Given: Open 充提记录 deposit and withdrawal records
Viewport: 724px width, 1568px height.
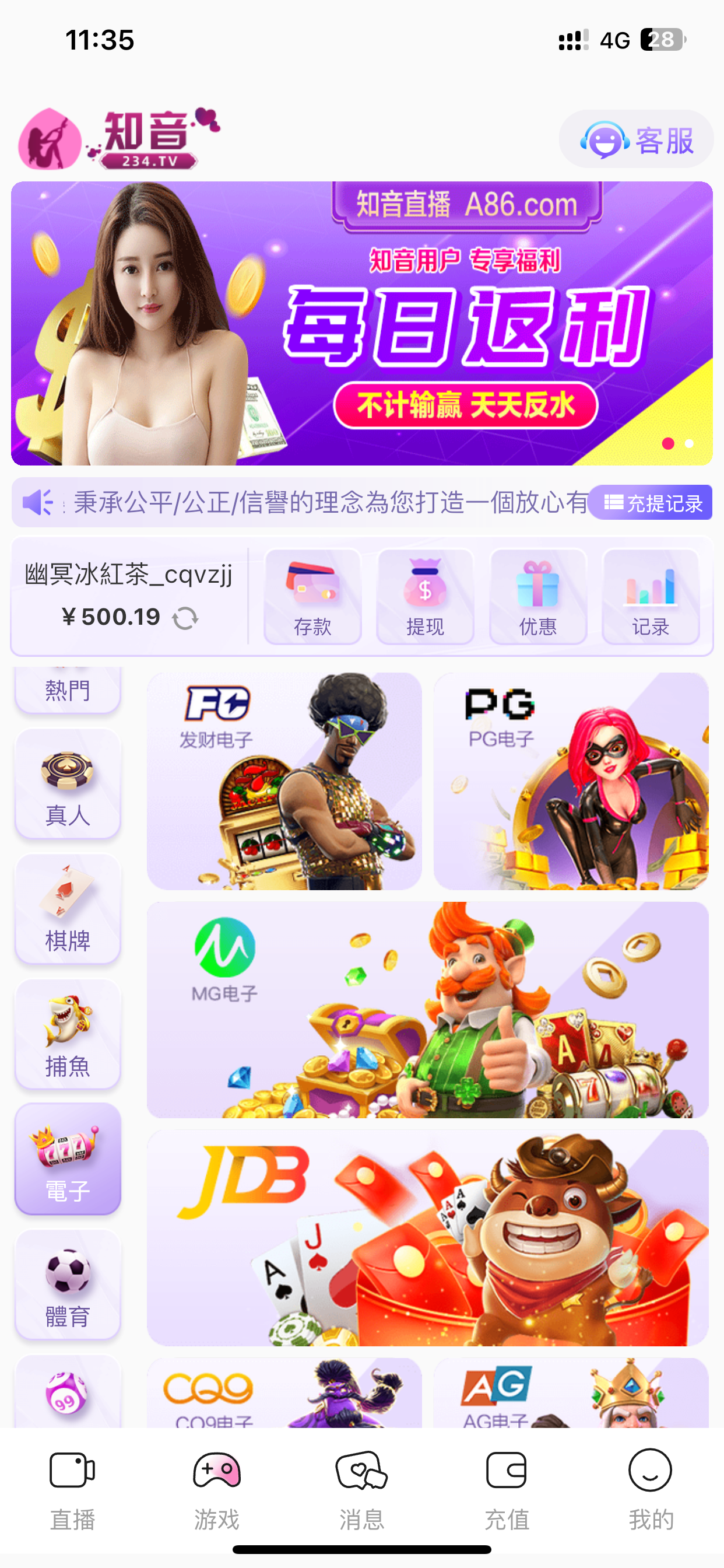Looking at the screenshot, I should 652,503.
